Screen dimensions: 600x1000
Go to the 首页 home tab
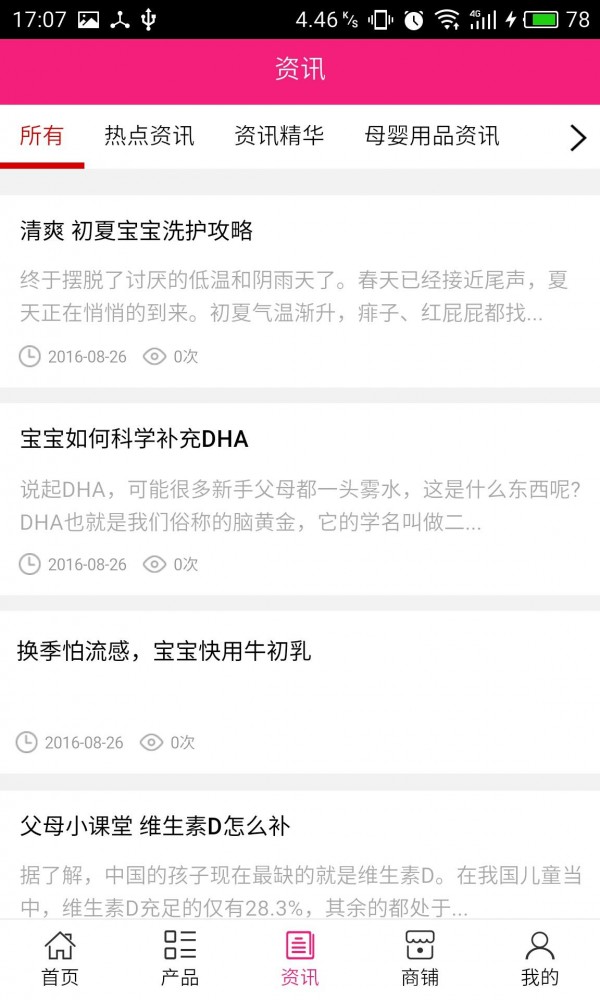pos(60,959)
